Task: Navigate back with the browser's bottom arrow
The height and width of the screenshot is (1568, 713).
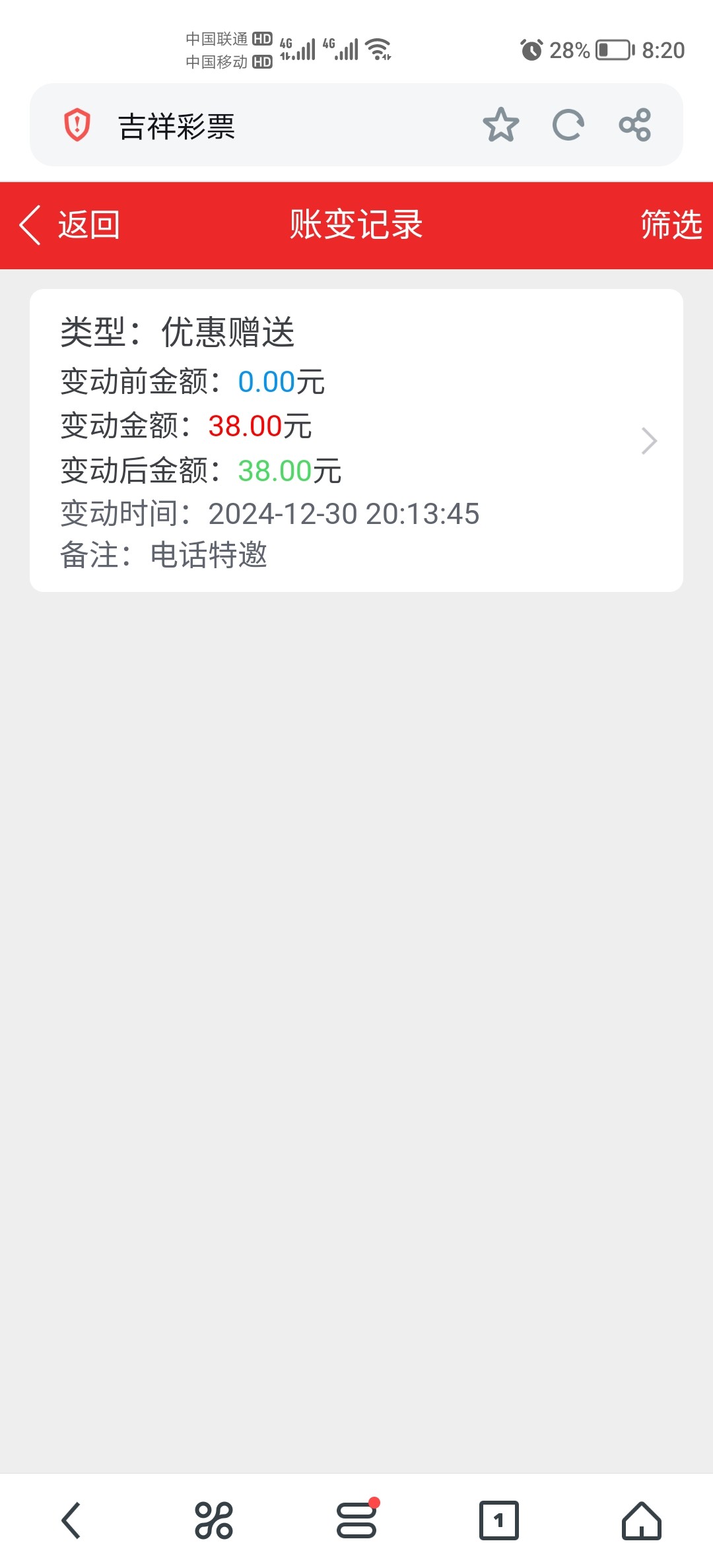Action: (71, 1520)
